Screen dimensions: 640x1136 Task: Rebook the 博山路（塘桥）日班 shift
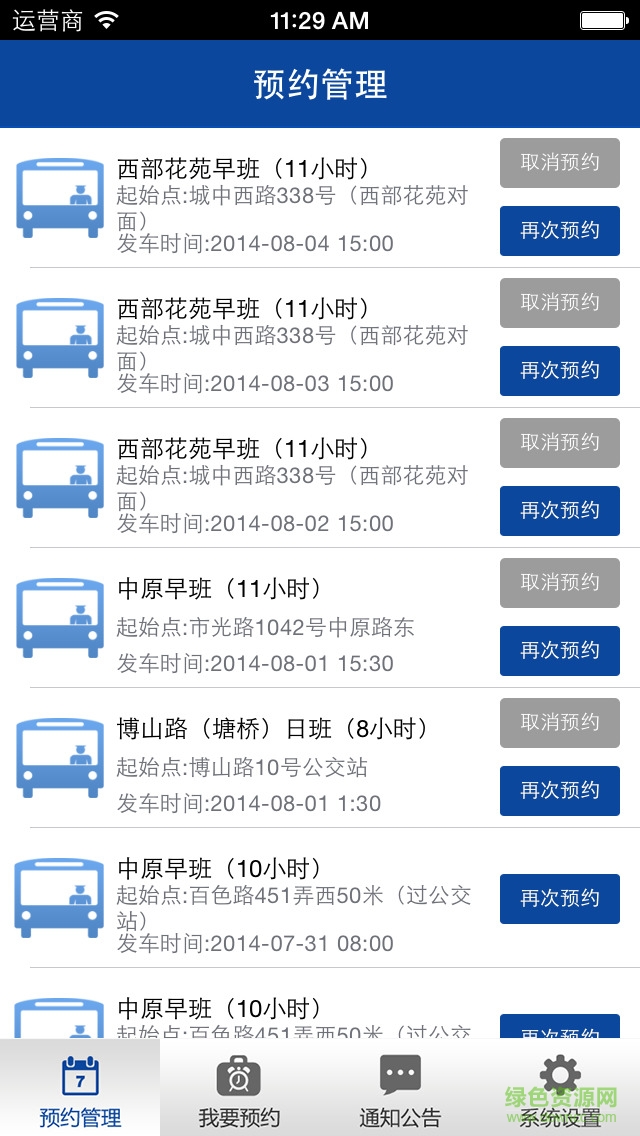(x=560, y=791)
